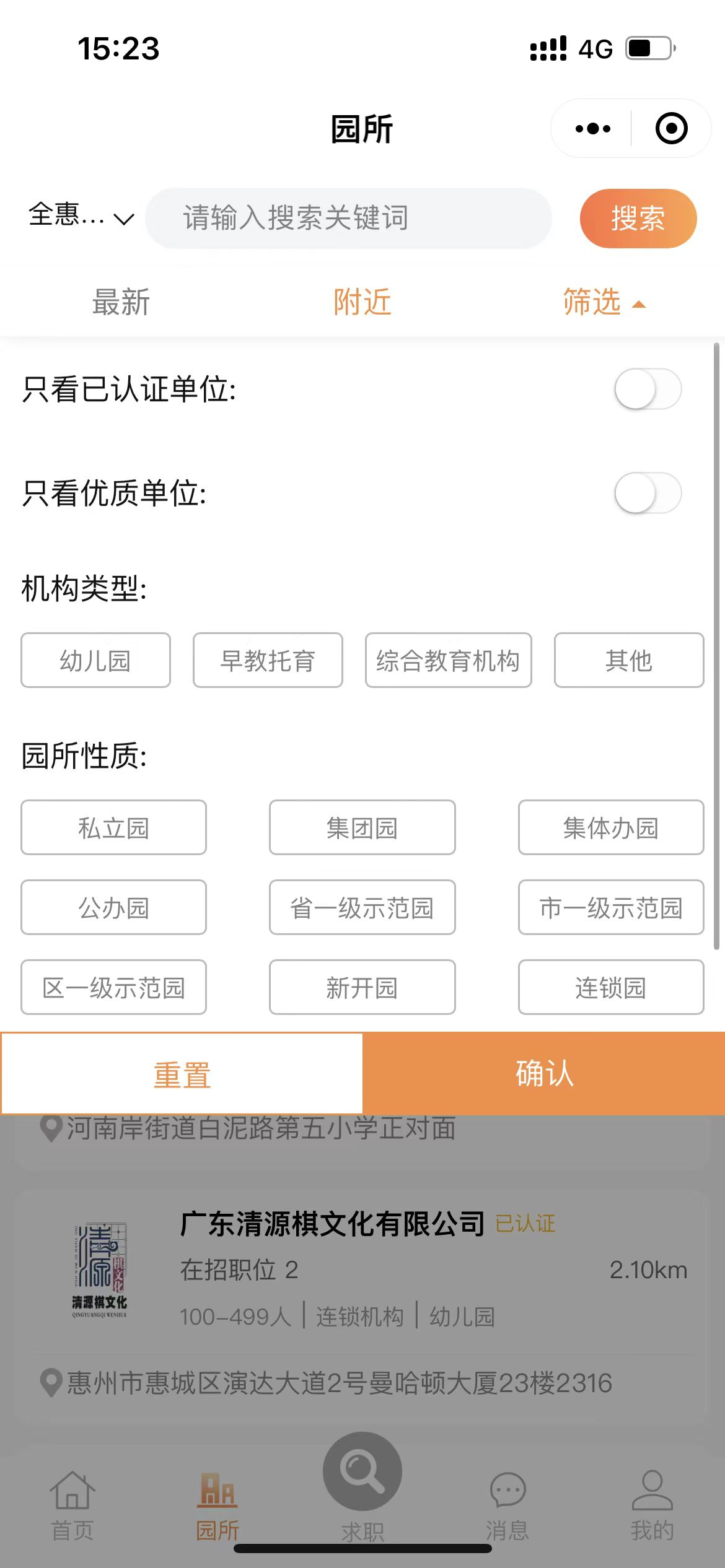The height and width of the screenshot is (1568, 725).
Task: Switch to the 最新 tab
Action: pyautogui.click(x=121, y=302)
